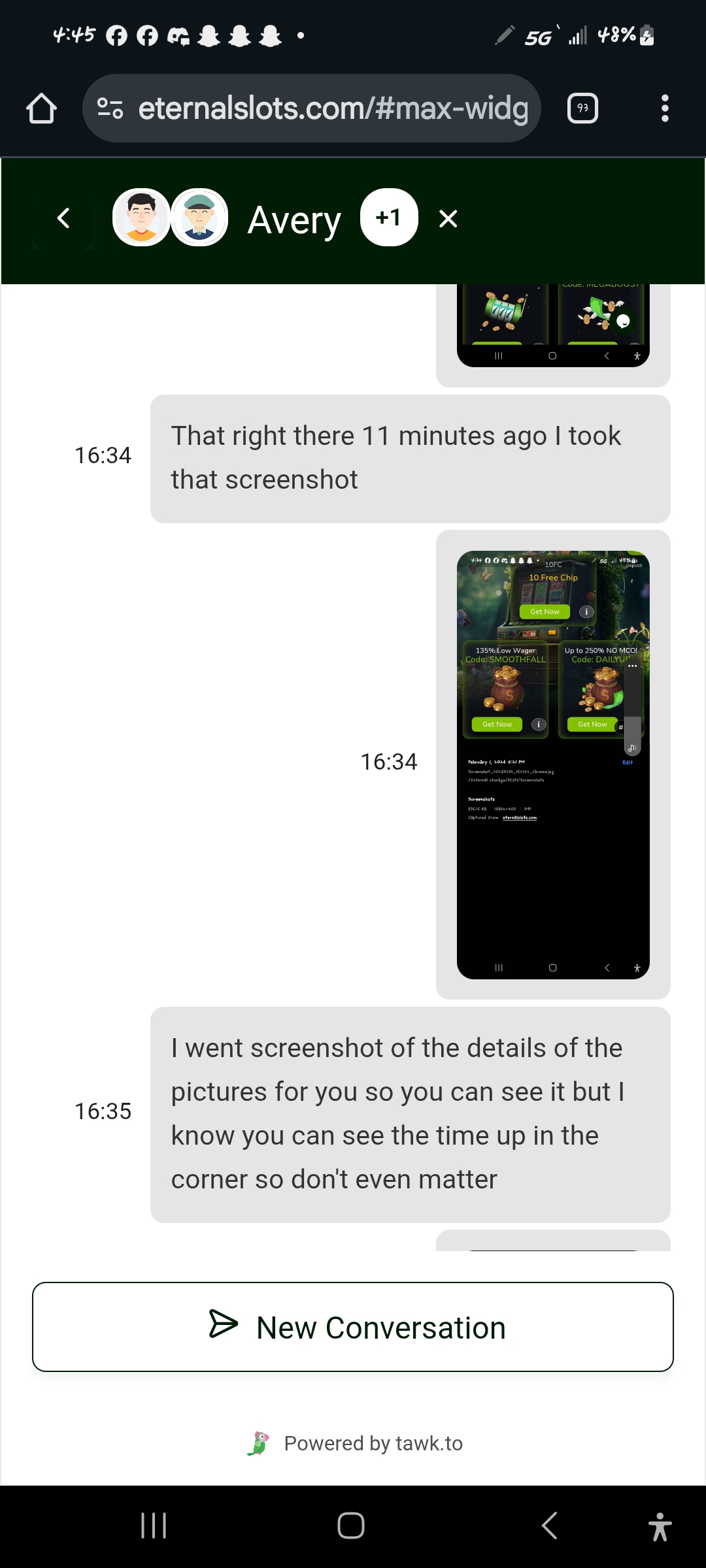Open the browser overflow menu
This screenshot has width=706, height=1568.
tap(665, 108)
